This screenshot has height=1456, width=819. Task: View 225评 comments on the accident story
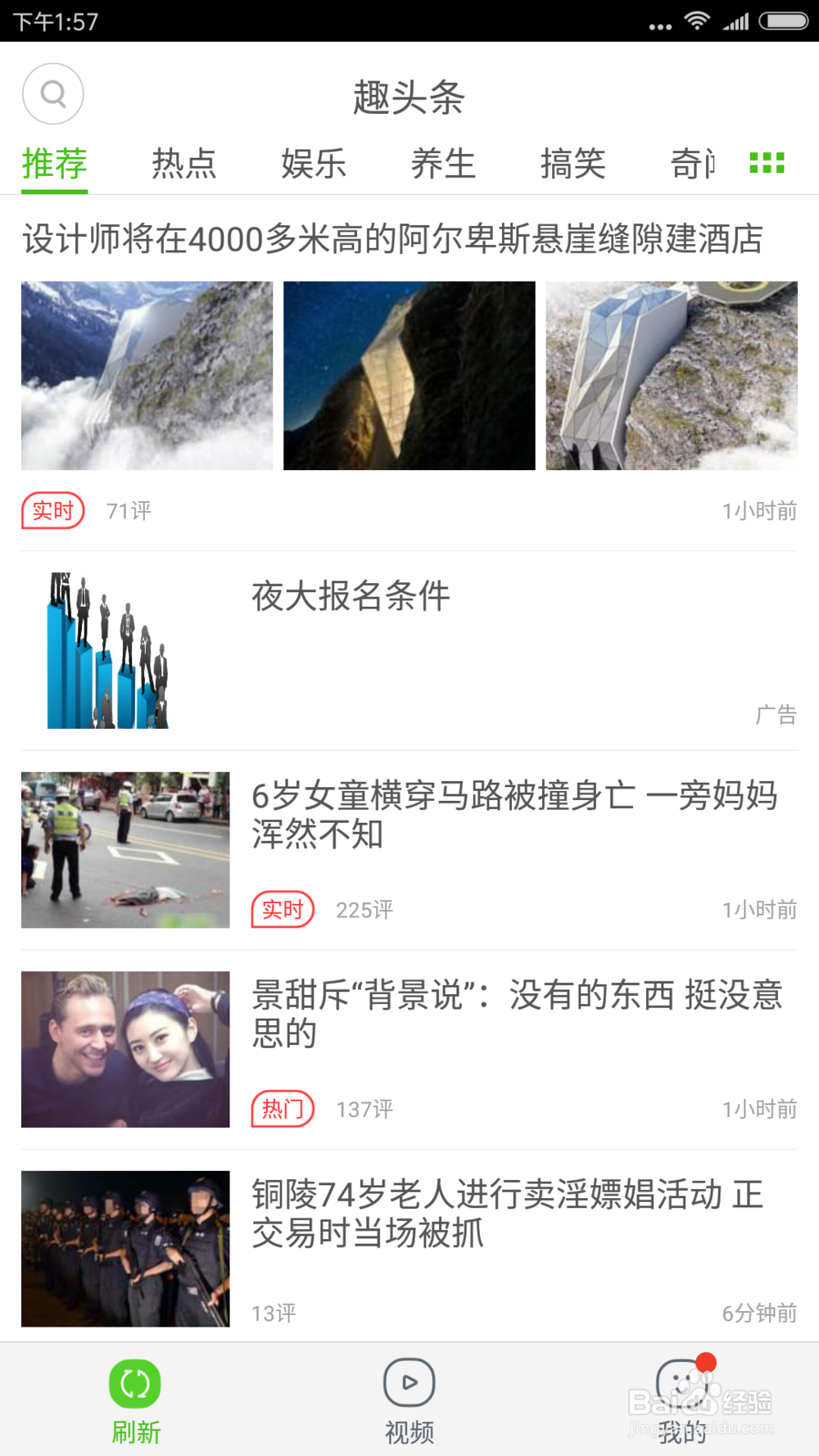pyautogui.click(x=364, y=909)
